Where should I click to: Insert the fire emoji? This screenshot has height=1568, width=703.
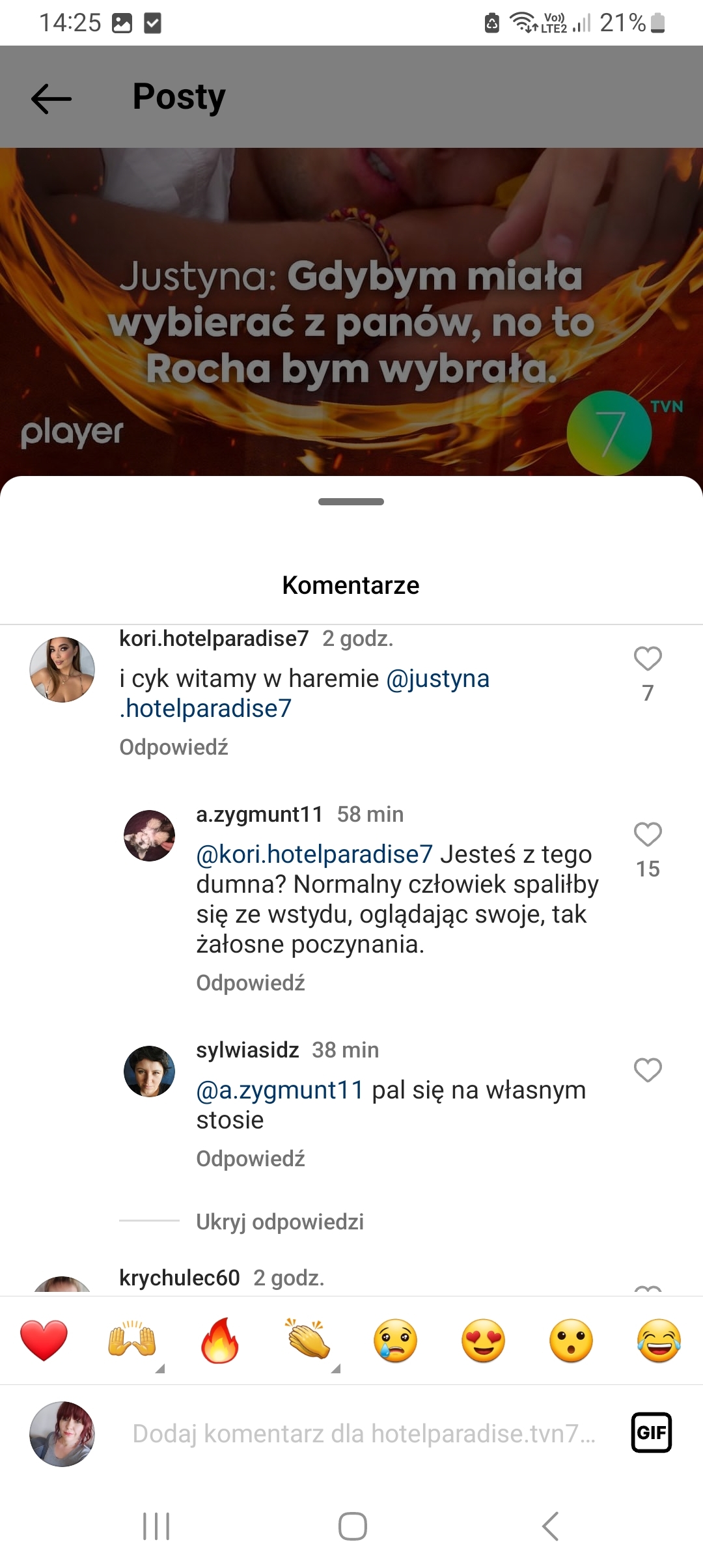click(x=220, y=1341)
